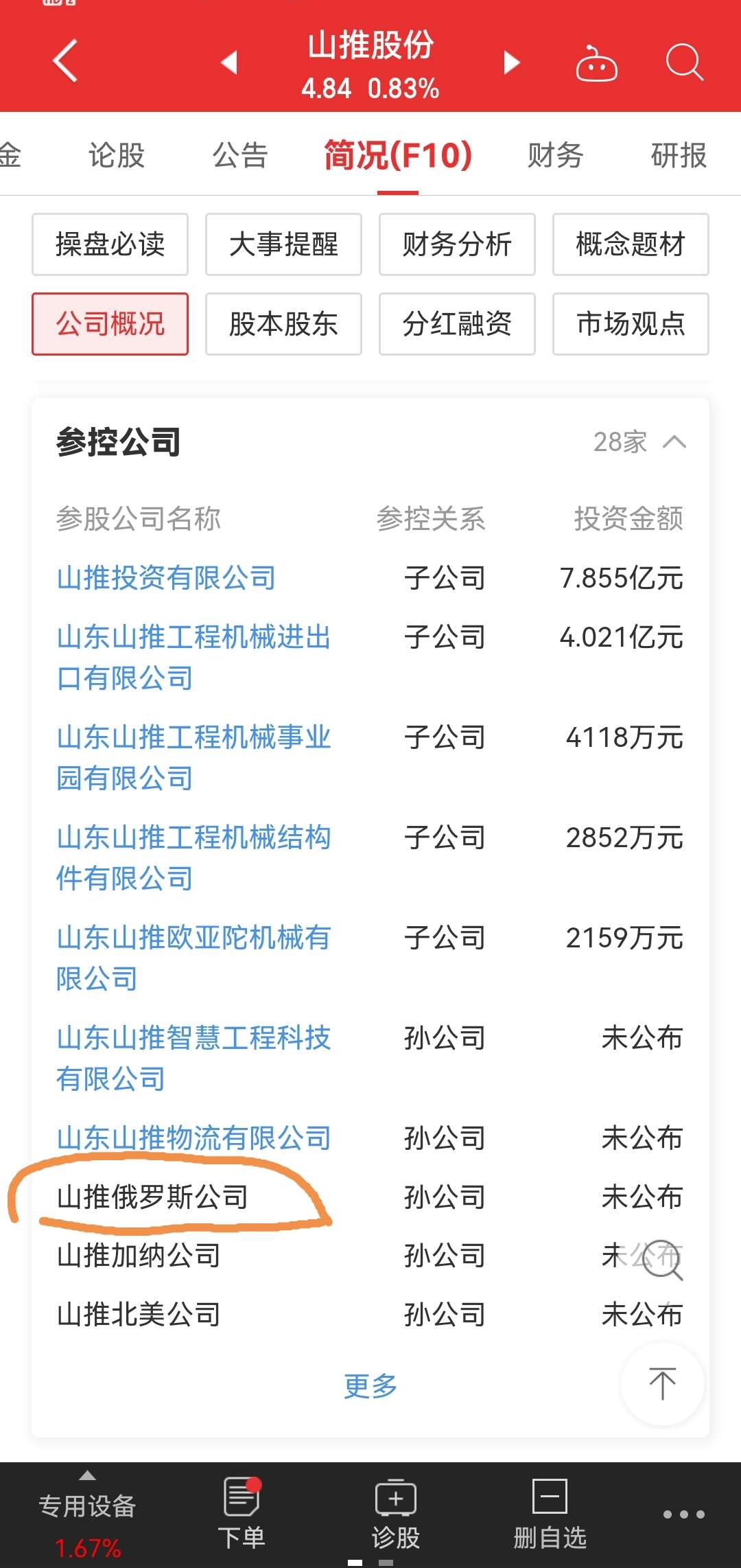Collapse the 参控公司 section chevron

tap(676, 443)
